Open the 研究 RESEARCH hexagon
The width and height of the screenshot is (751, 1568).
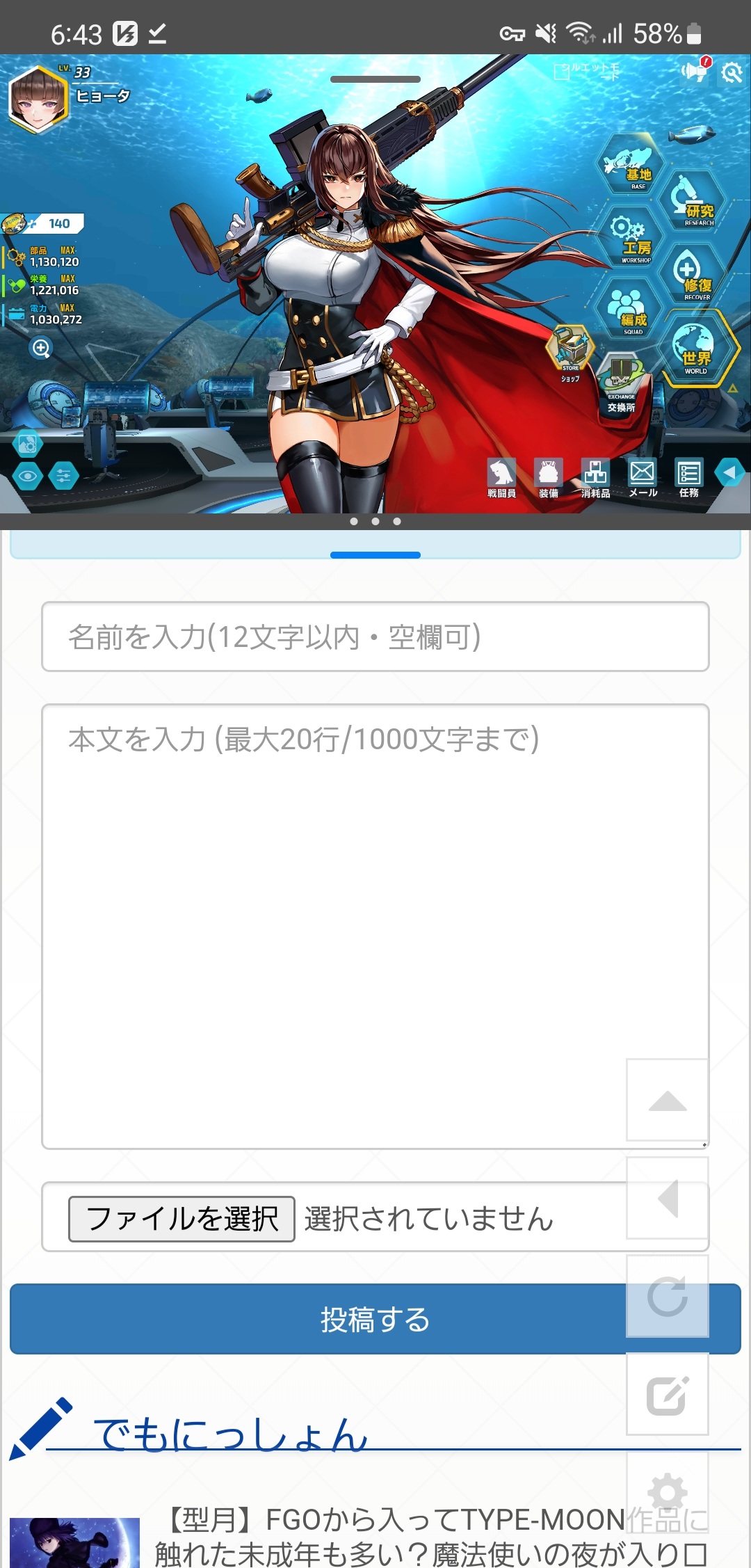tap(692, 202)
